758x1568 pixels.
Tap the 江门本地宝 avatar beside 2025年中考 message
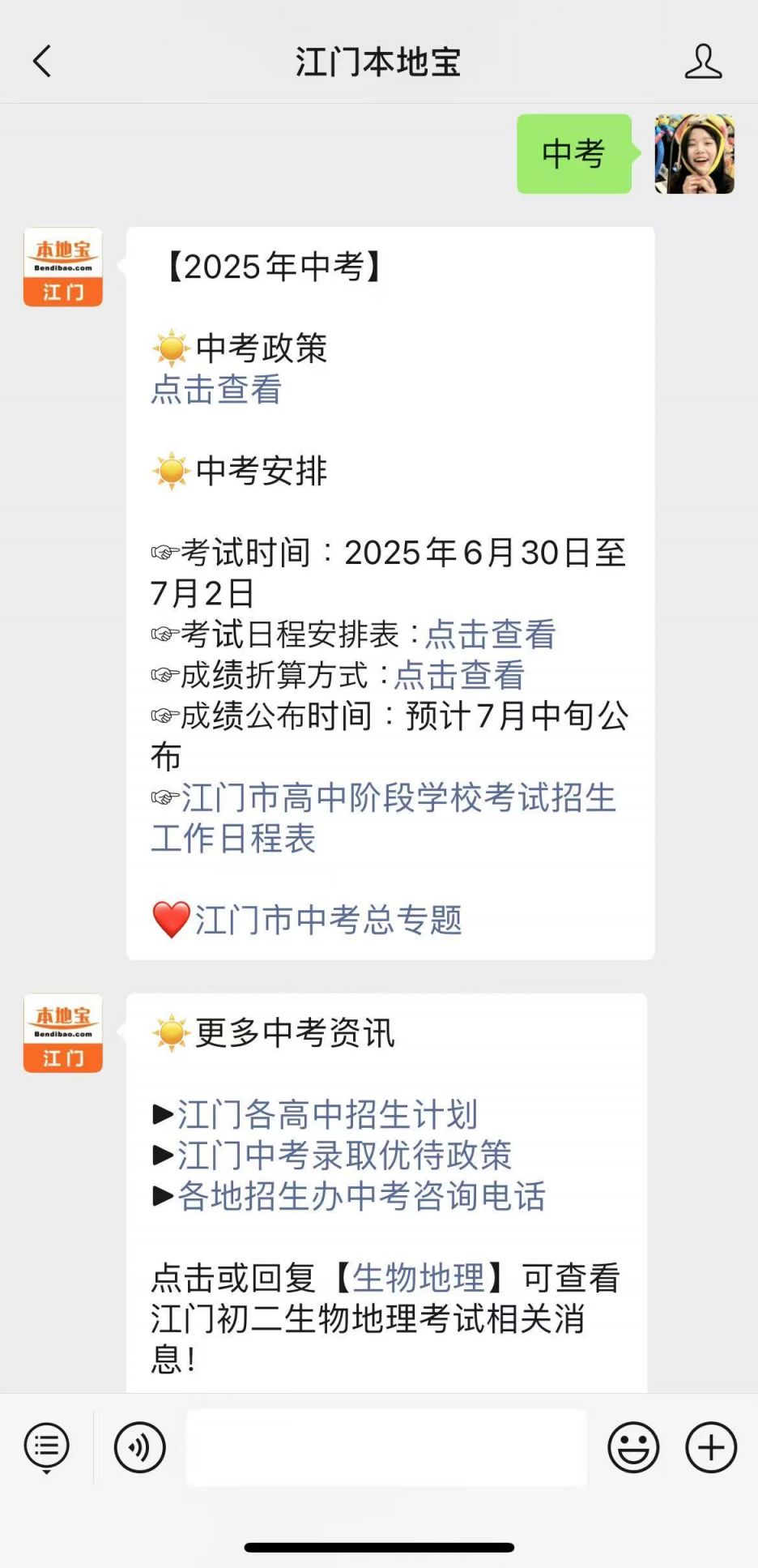[x=63, y=267]
